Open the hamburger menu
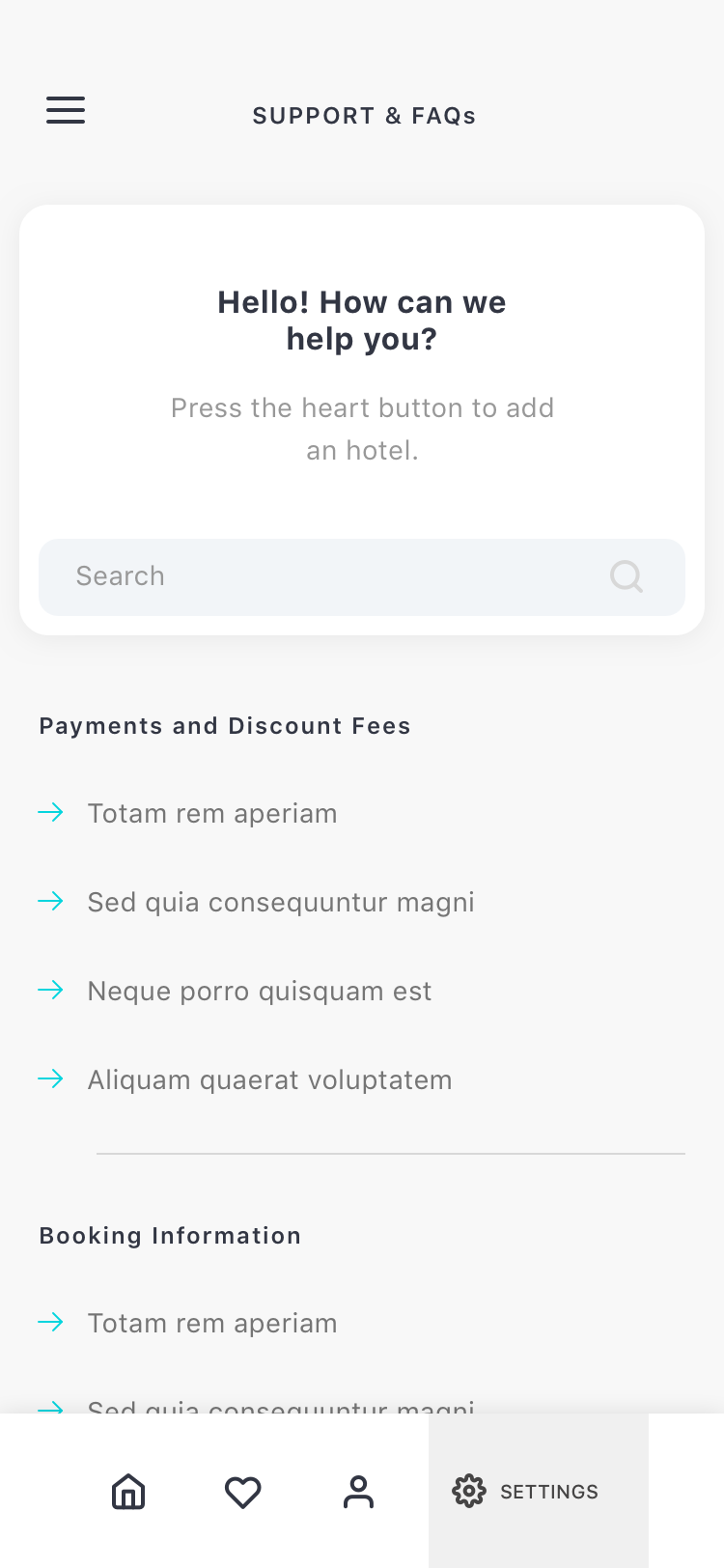The image size is (724, 1568). (x=66, y=110)
